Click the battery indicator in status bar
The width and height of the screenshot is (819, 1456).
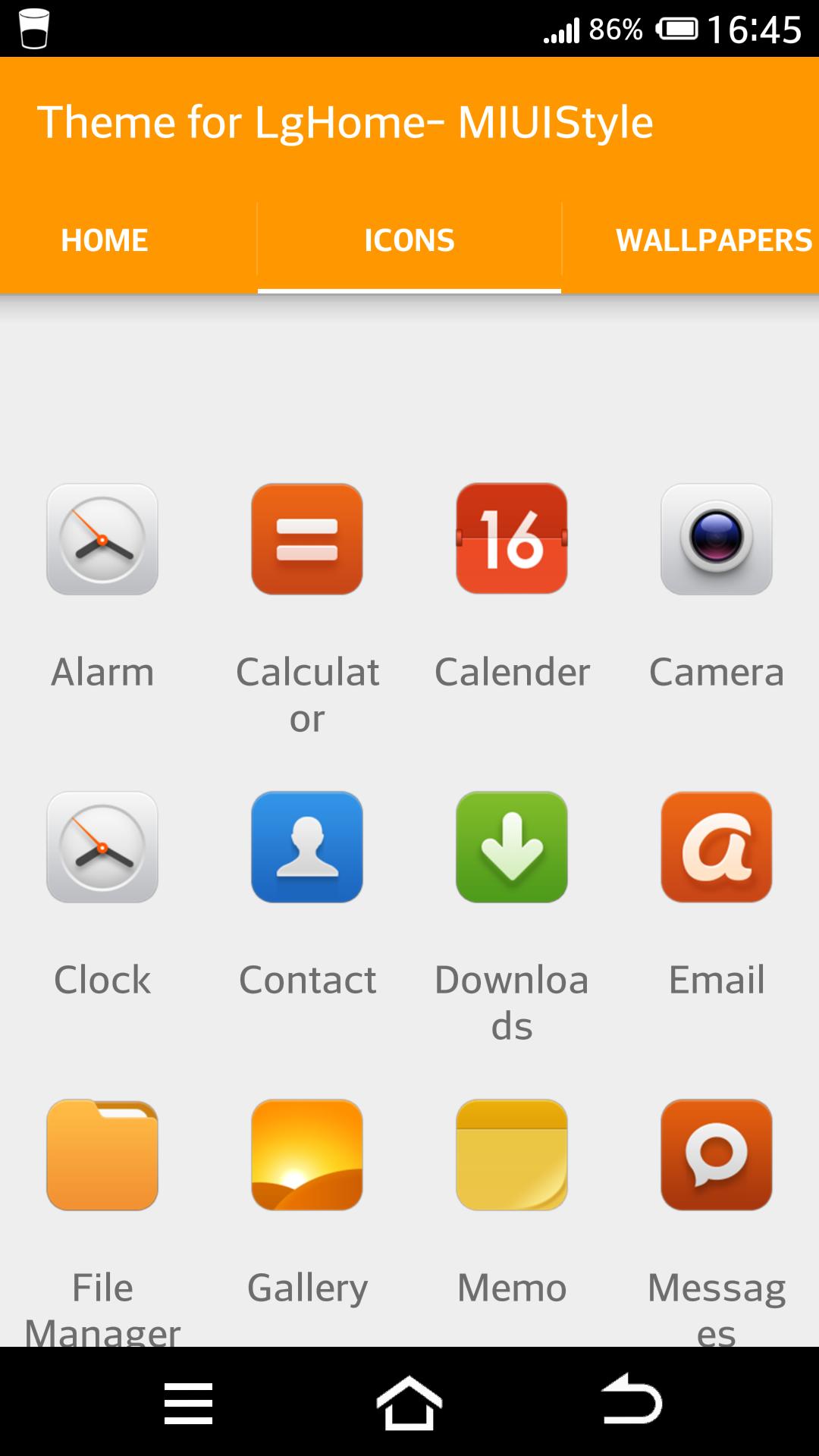[679, 30]
